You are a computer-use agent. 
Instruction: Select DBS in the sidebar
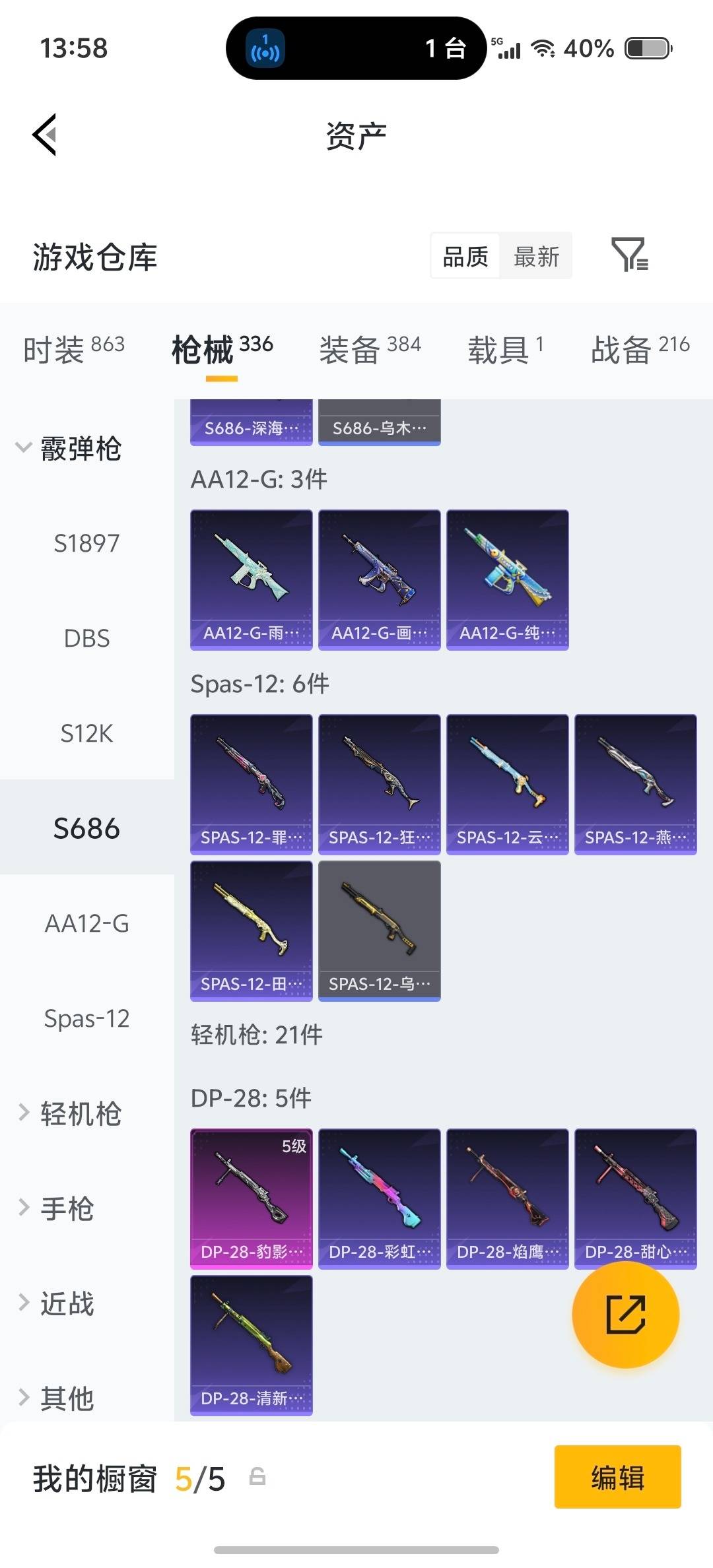point(86,639)
